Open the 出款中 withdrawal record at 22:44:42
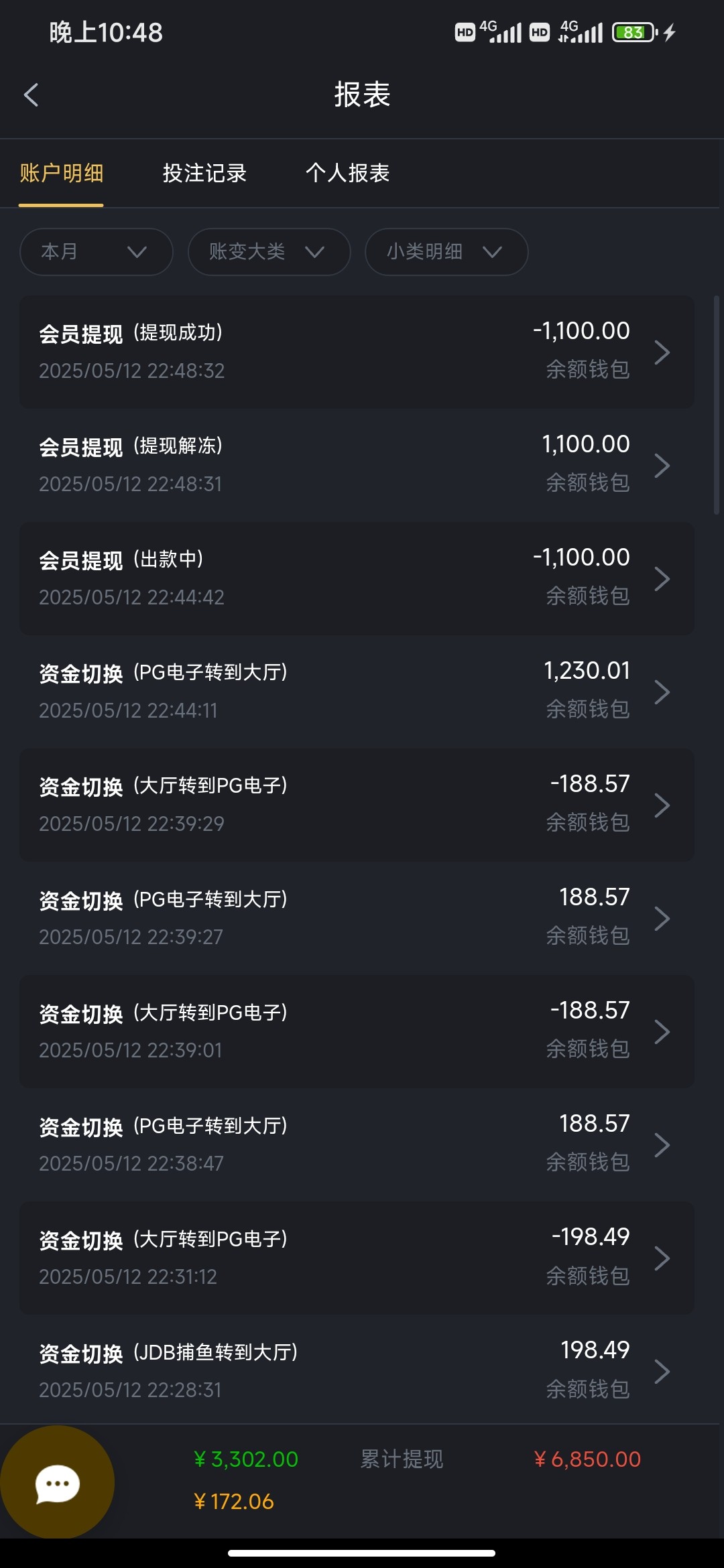The height and width of the screenshot is (1568, 724). (x=357, y=578)
